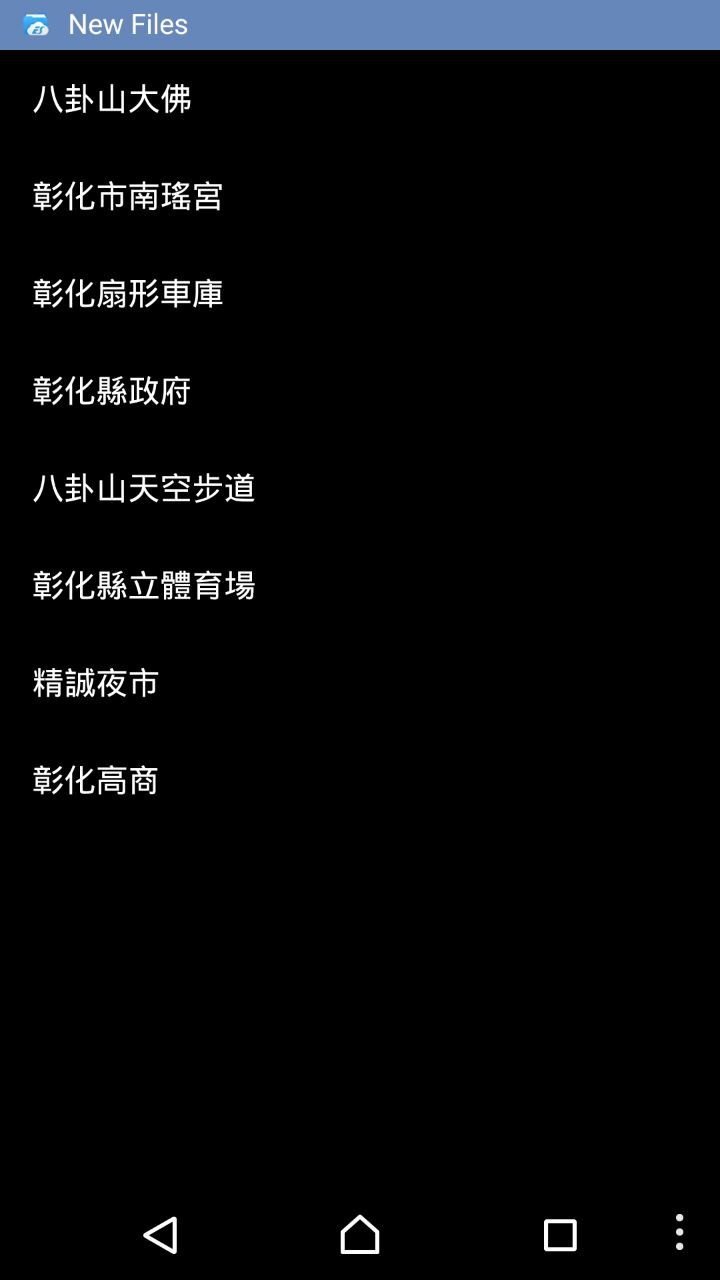Open 八卦山天空步道 entry

[x=144, y=488]
